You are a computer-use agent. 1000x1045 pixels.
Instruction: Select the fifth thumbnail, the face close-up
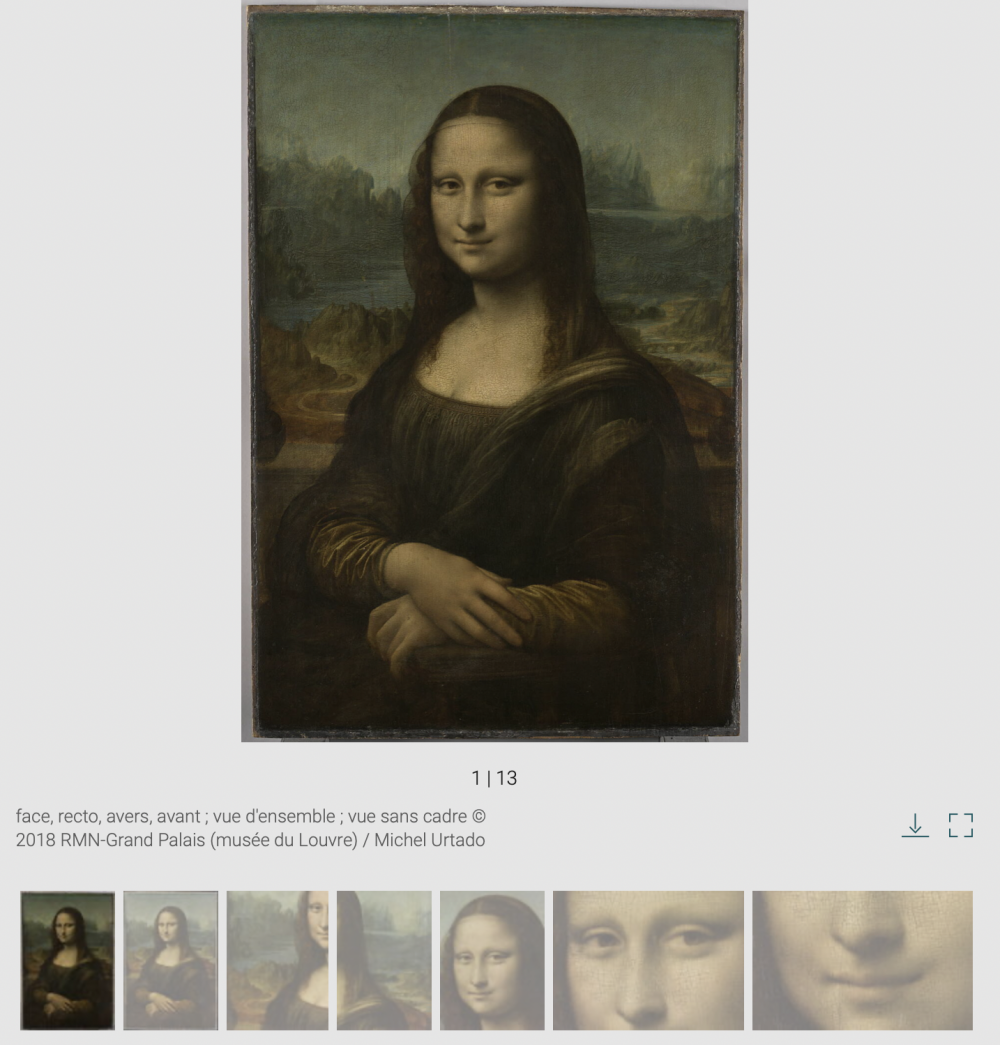(x=492, y=960)
